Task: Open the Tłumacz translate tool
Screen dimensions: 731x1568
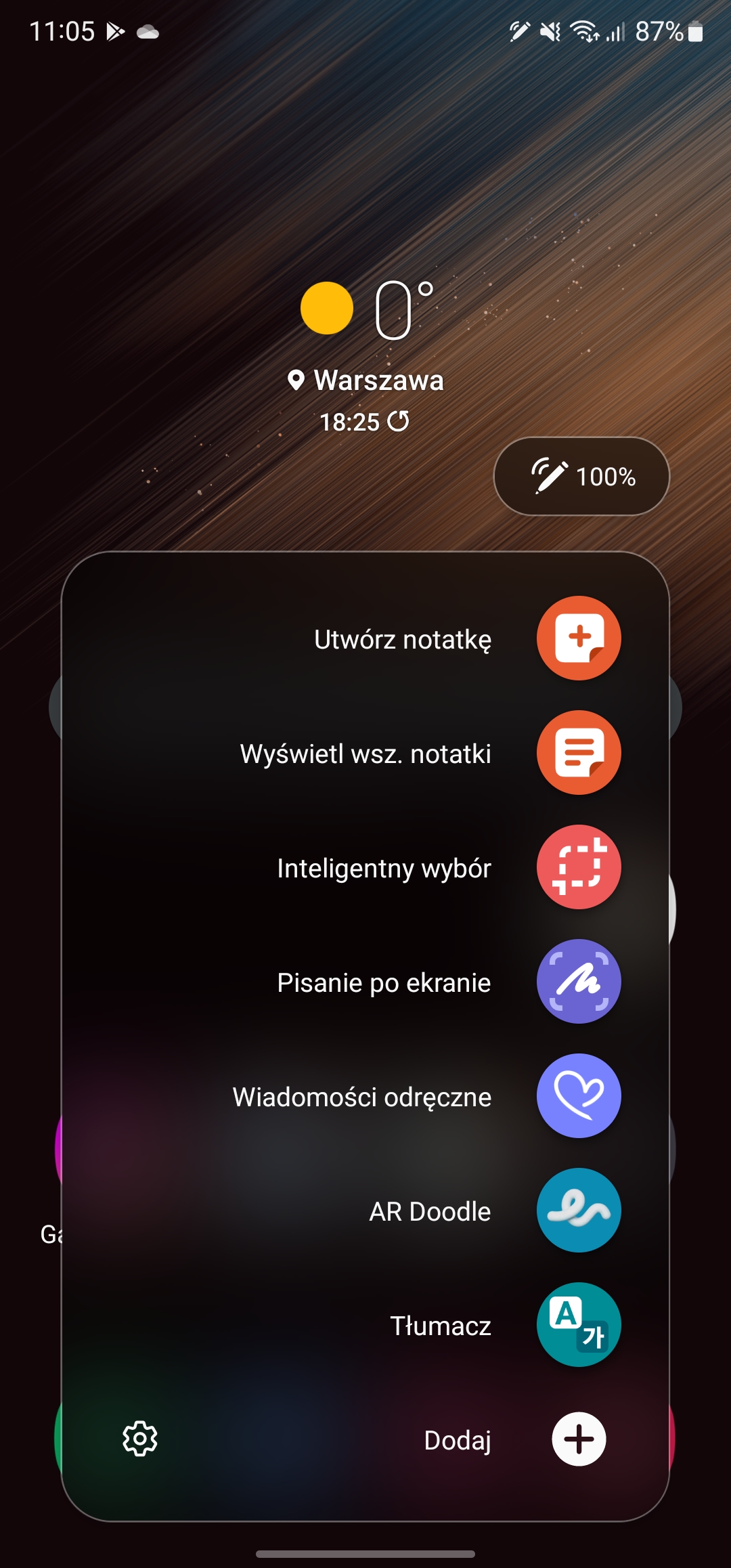Action: (579, 1325)
